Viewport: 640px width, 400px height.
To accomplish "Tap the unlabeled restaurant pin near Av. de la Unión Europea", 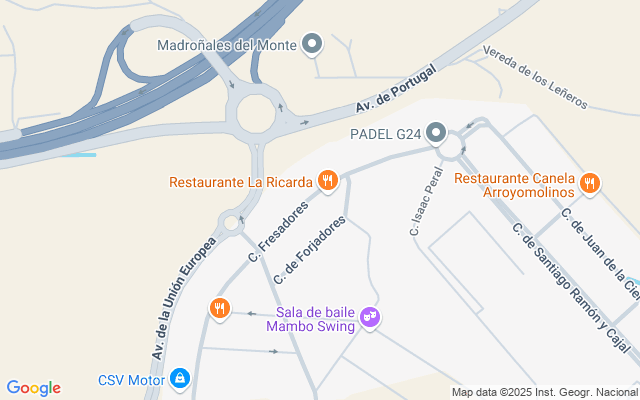I will 220,309.
